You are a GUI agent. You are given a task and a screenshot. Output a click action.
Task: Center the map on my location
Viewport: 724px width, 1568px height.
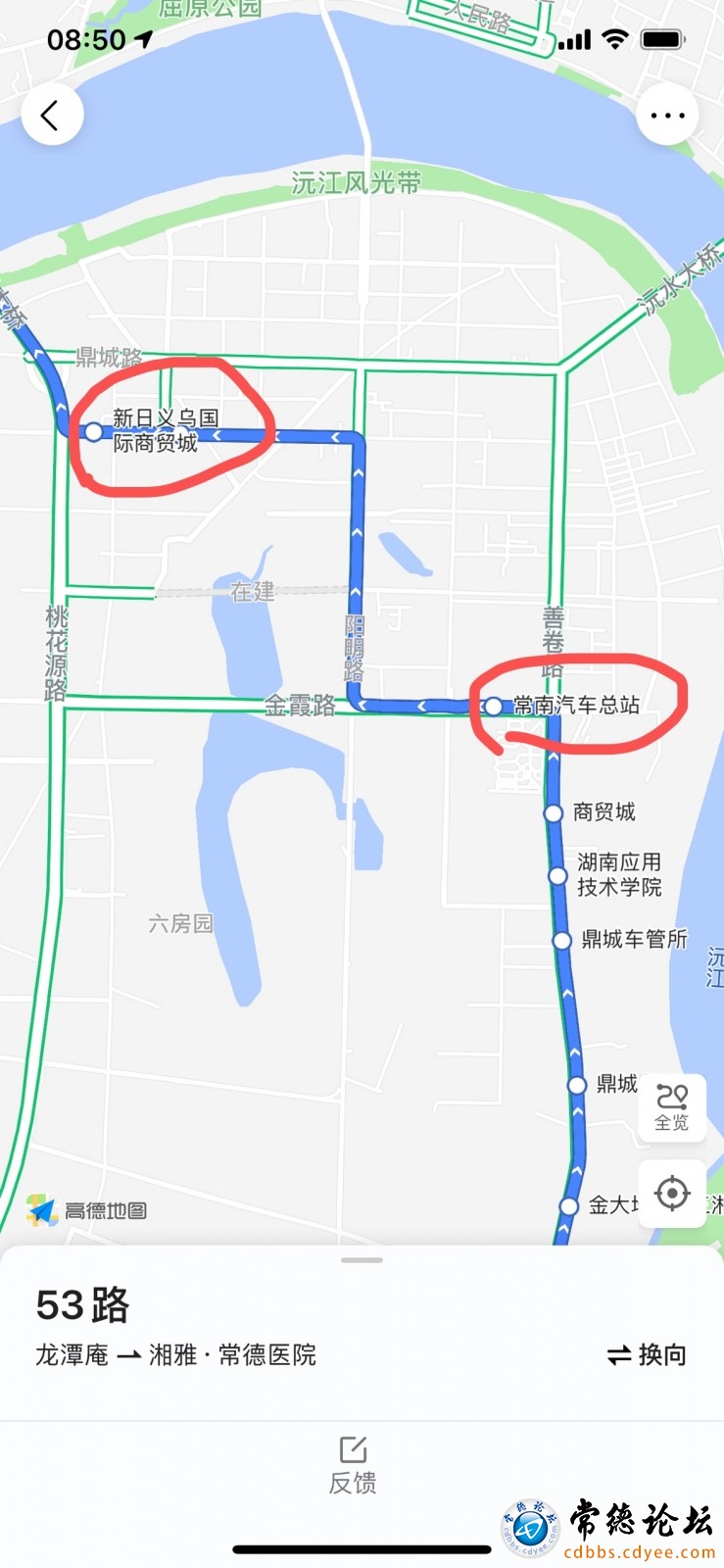coord(672,1194)
